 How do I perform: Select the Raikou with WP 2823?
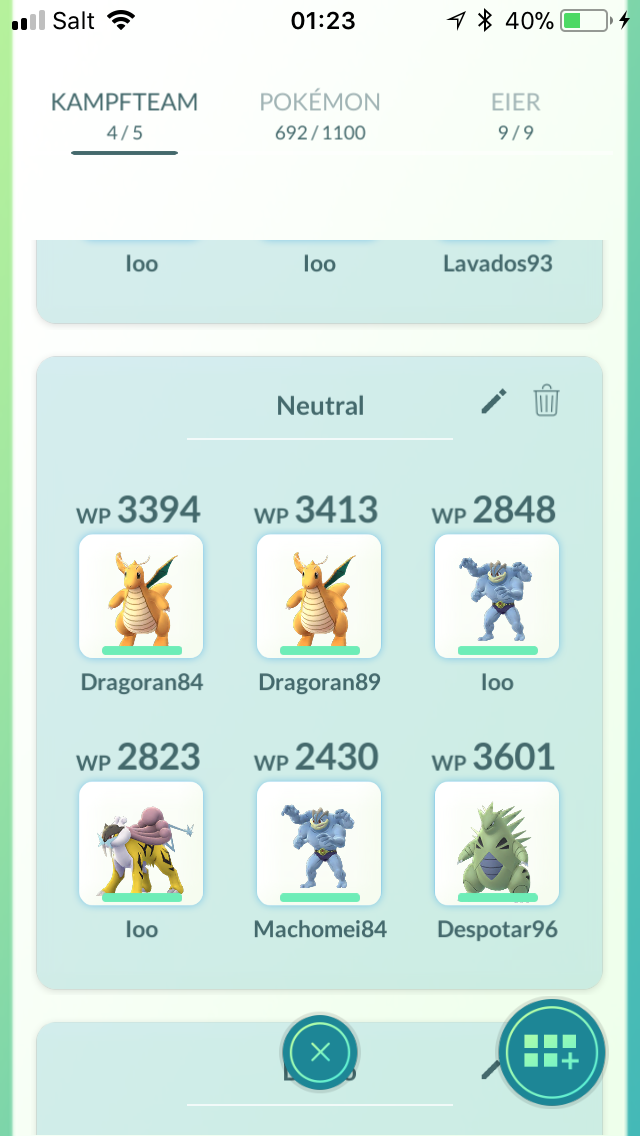[141, 843]
